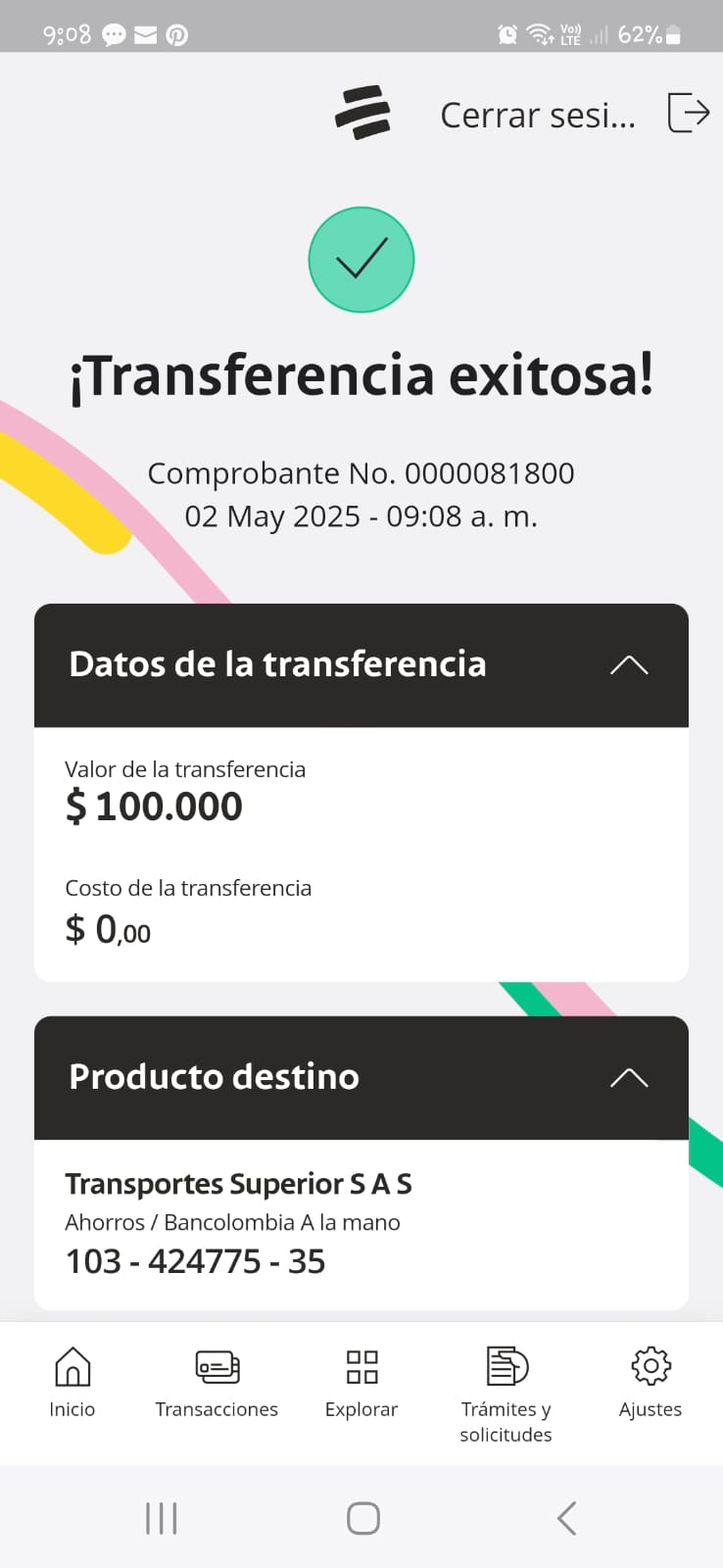
Task: Open the Ajustes settings tab
Action: tap(651, 1383)
